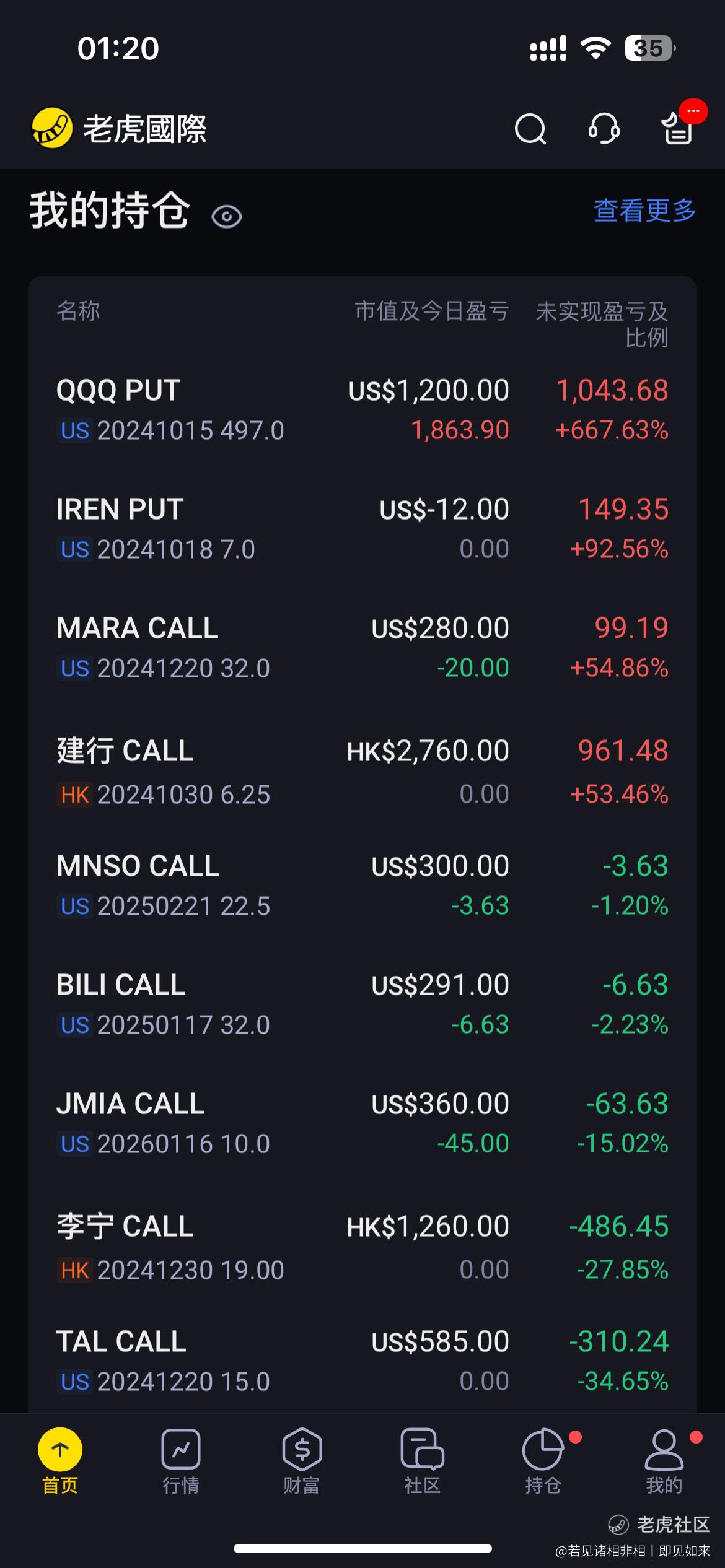Open the 建行 CALL position

[x=362, y=772]
